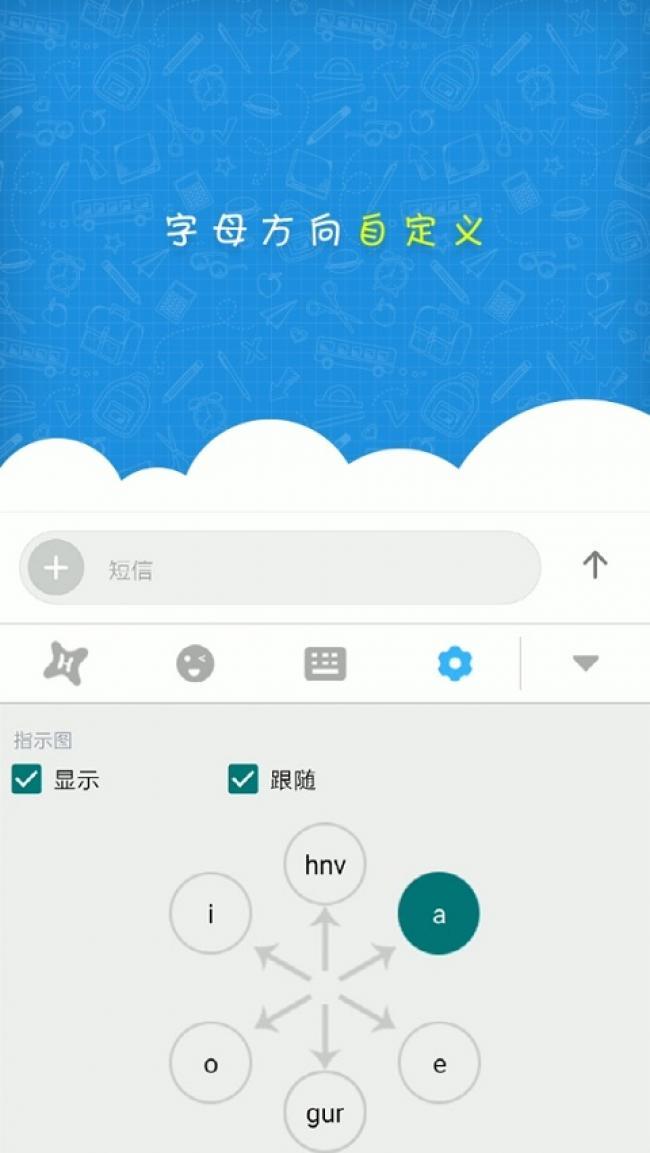Select the i direction circle

tap(210, 914)
